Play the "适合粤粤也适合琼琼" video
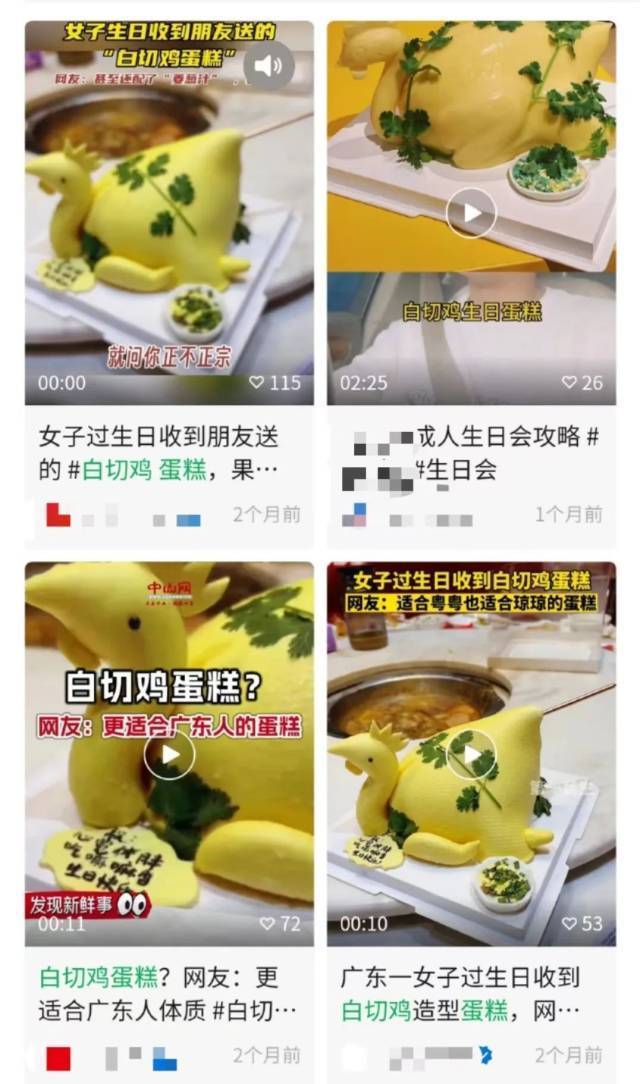 point(471,754)
